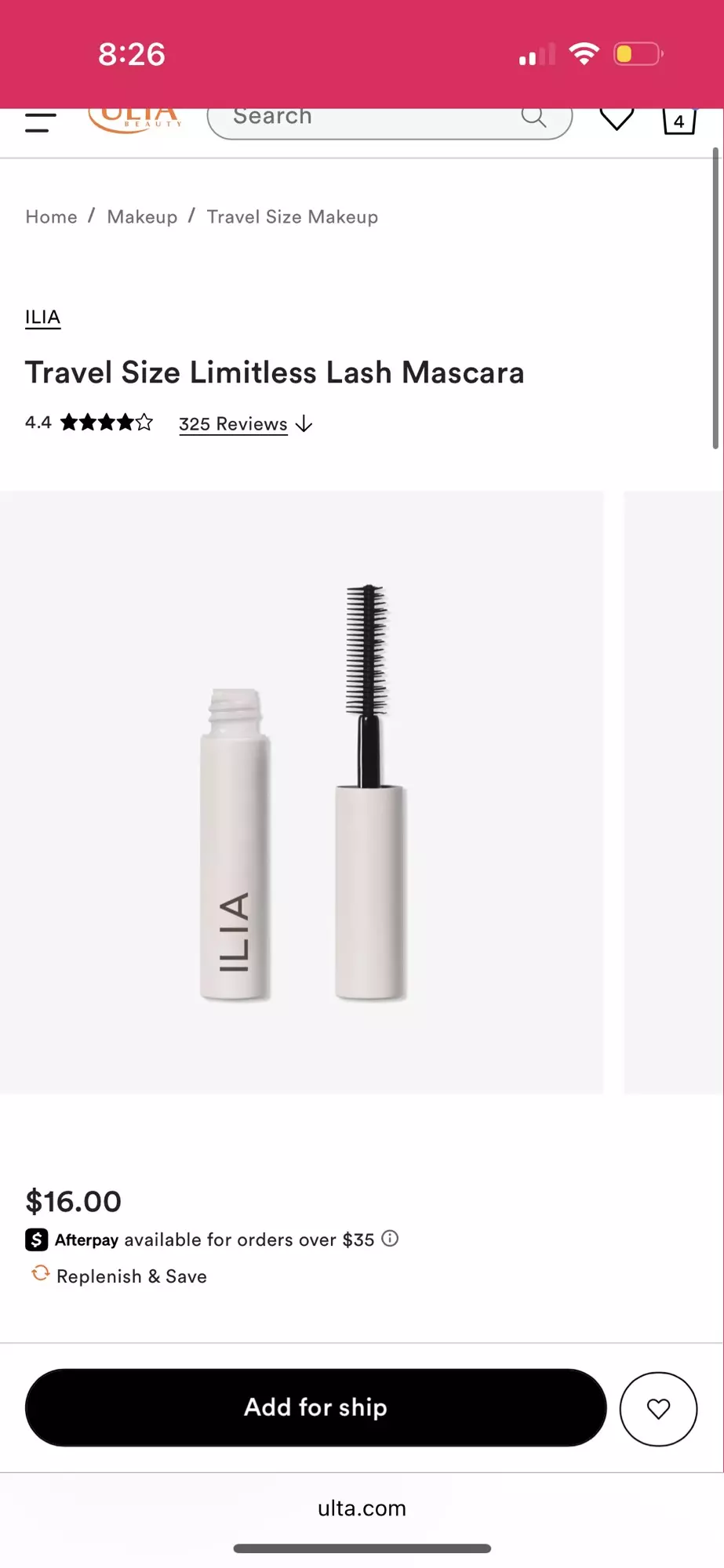View the shopping bag with 4 items
The height and width of the screenshot is (1568, 724).
pos(678,119)
